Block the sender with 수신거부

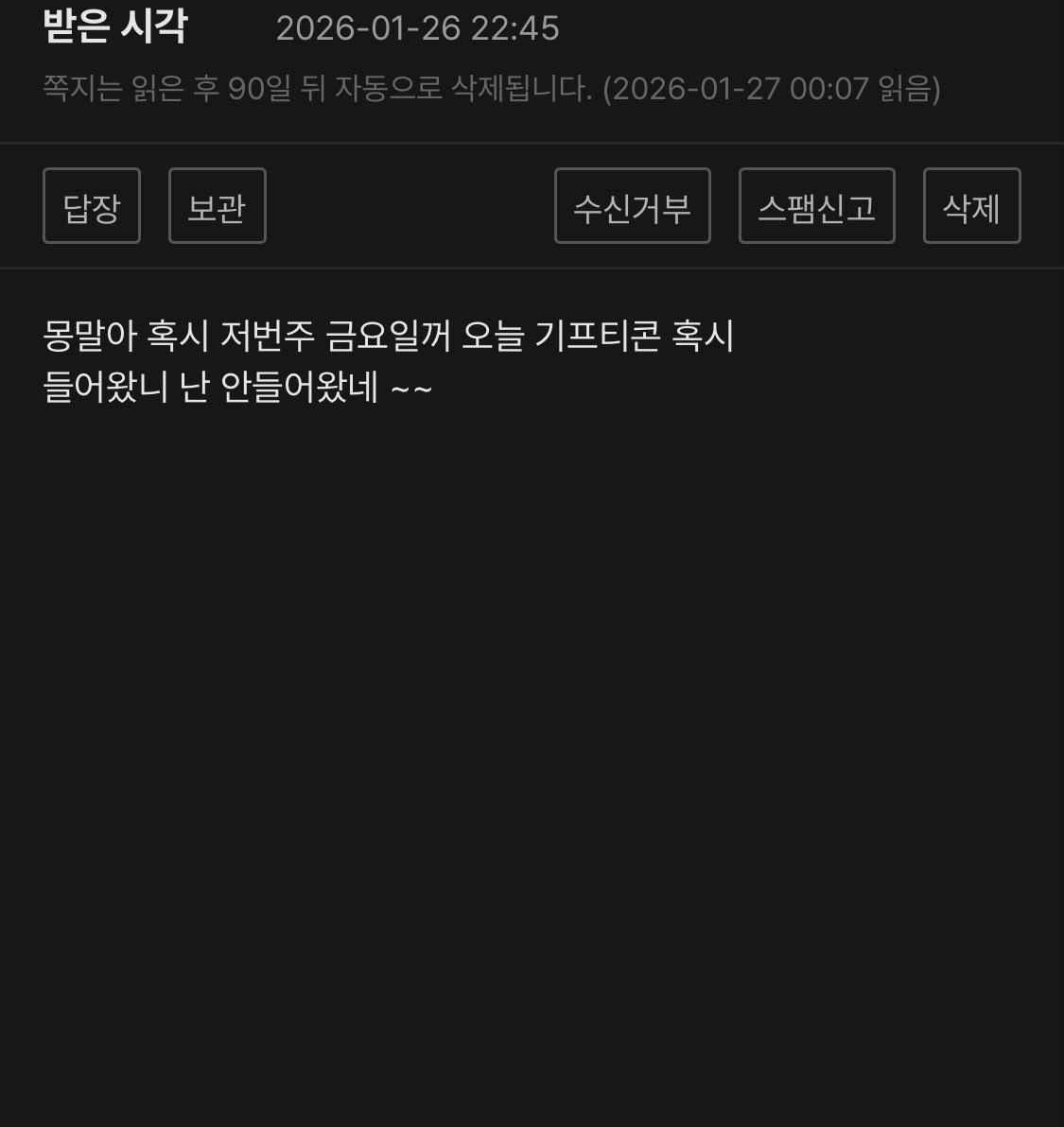coord(632,206)
